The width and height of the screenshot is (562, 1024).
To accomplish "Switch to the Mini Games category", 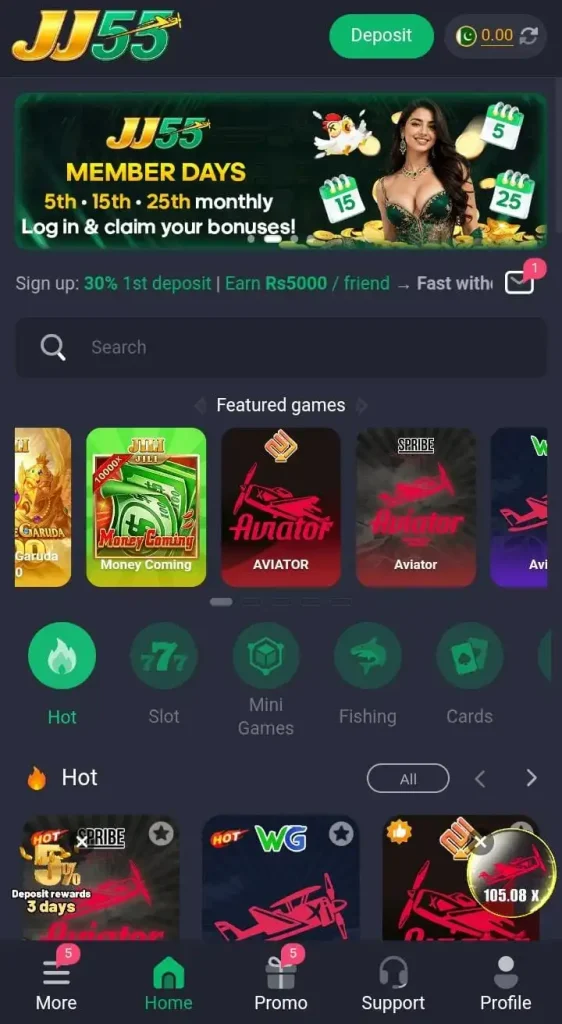I will pyautogui.click(x=266, y=679).
